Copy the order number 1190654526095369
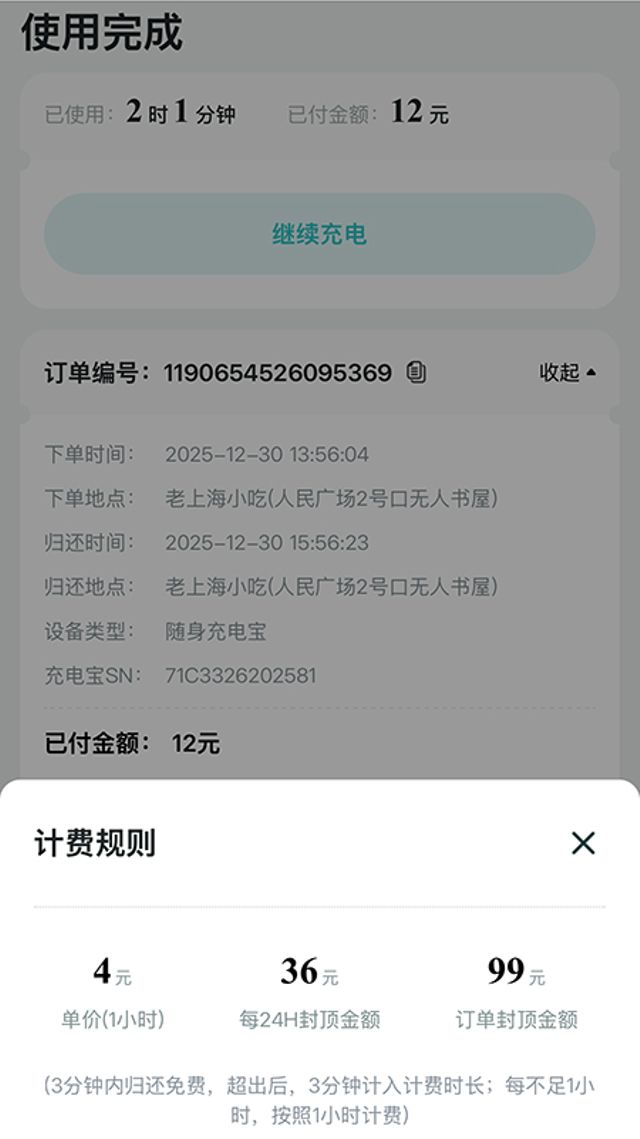This screenshot has width=640, height=1139. pos(416,373)
